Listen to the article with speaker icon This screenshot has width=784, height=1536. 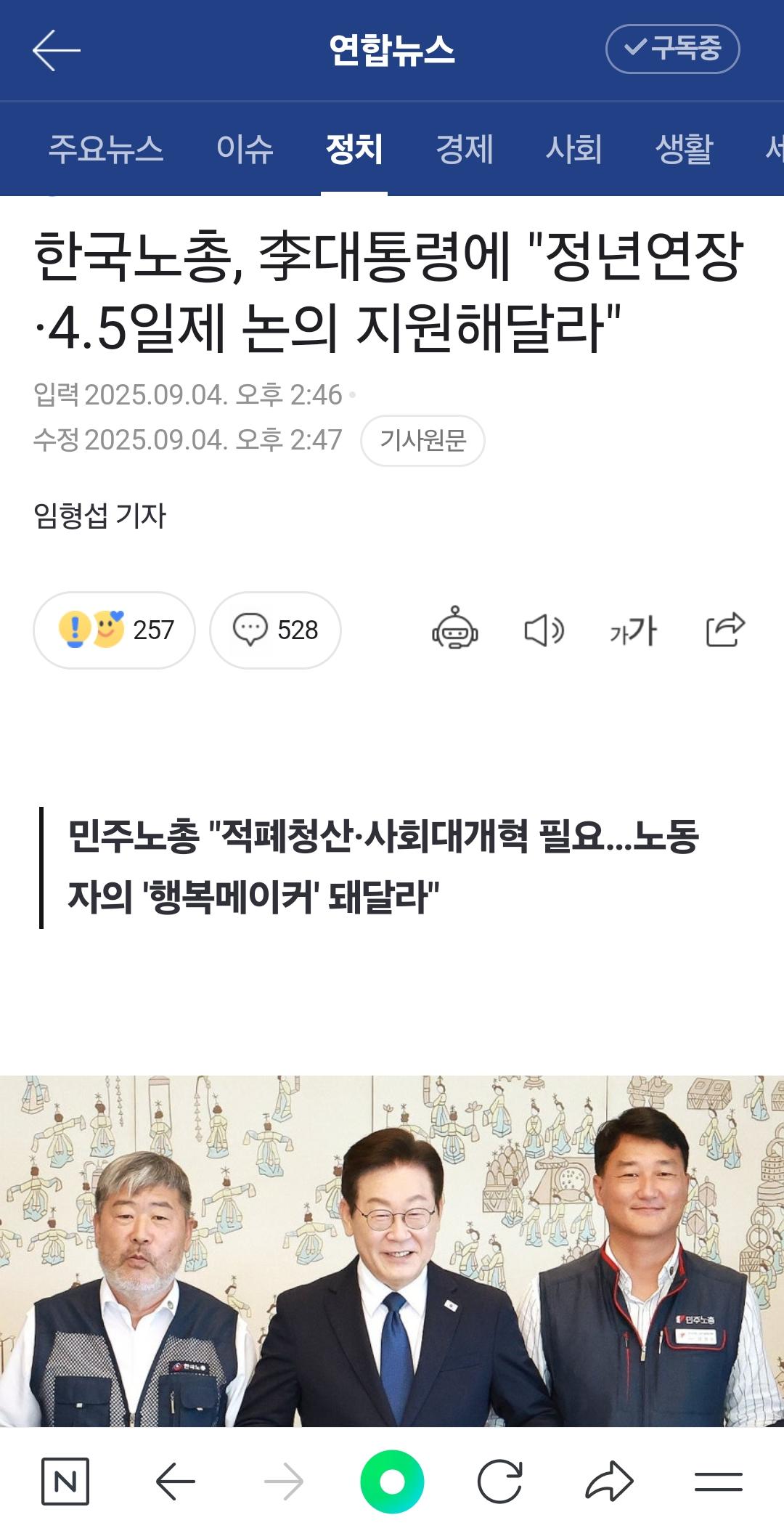(544, 630)
